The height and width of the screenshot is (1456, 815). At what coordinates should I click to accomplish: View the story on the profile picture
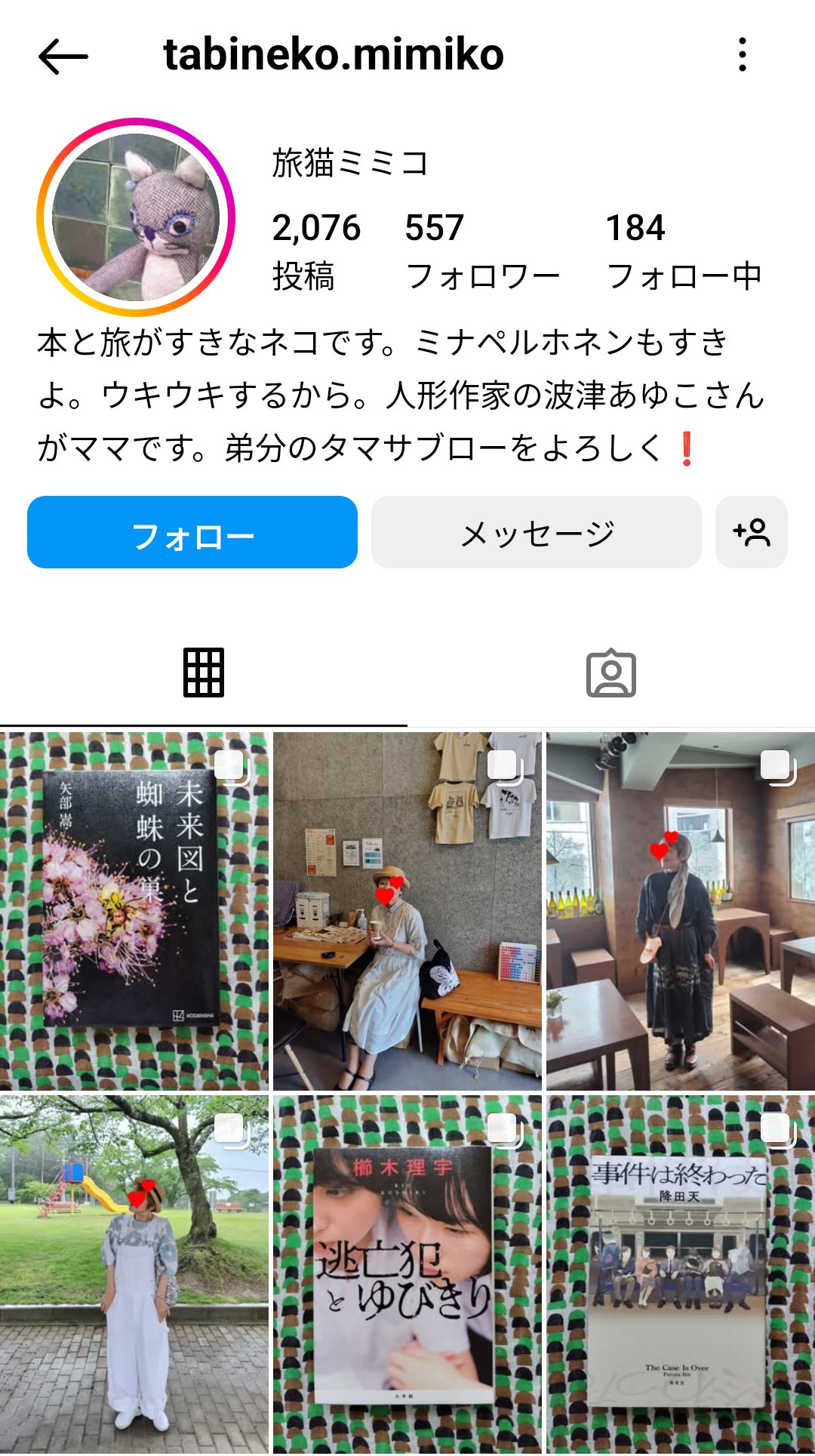point(136,217)
